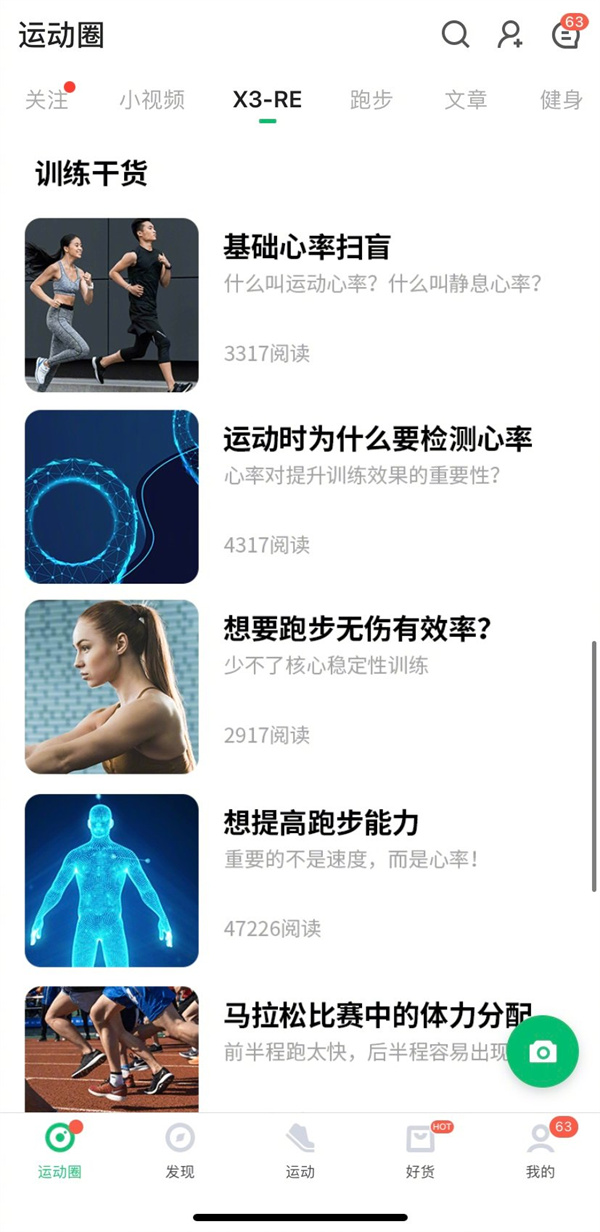Select the 文章 top tab
Screen dimensions: 600x1232
pyautogui.click(x=466, y=100)
